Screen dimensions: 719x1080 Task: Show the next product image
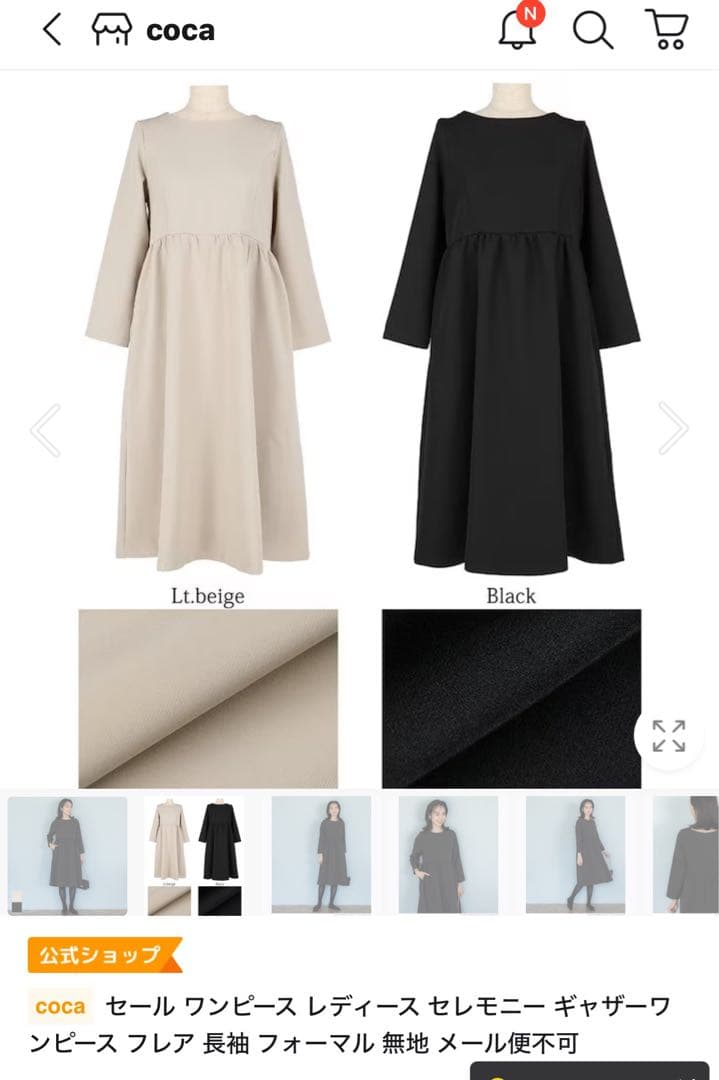click(673, 429)
